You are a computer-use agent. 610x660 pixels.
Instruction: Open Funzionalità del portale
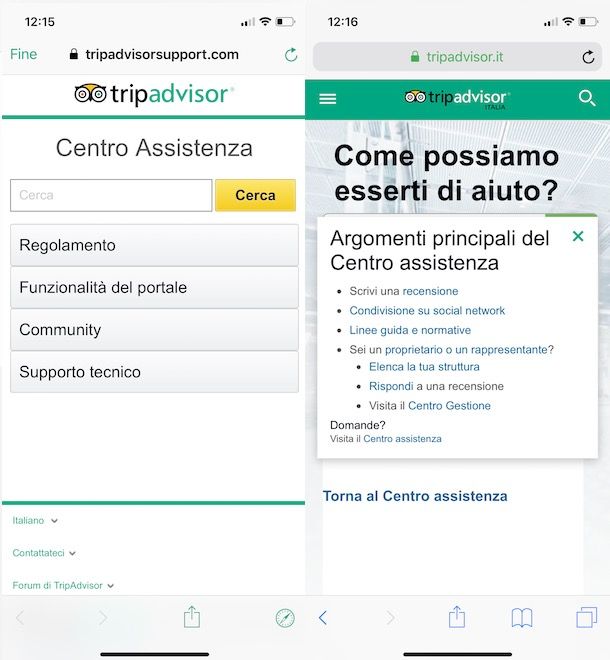[154, 287]
